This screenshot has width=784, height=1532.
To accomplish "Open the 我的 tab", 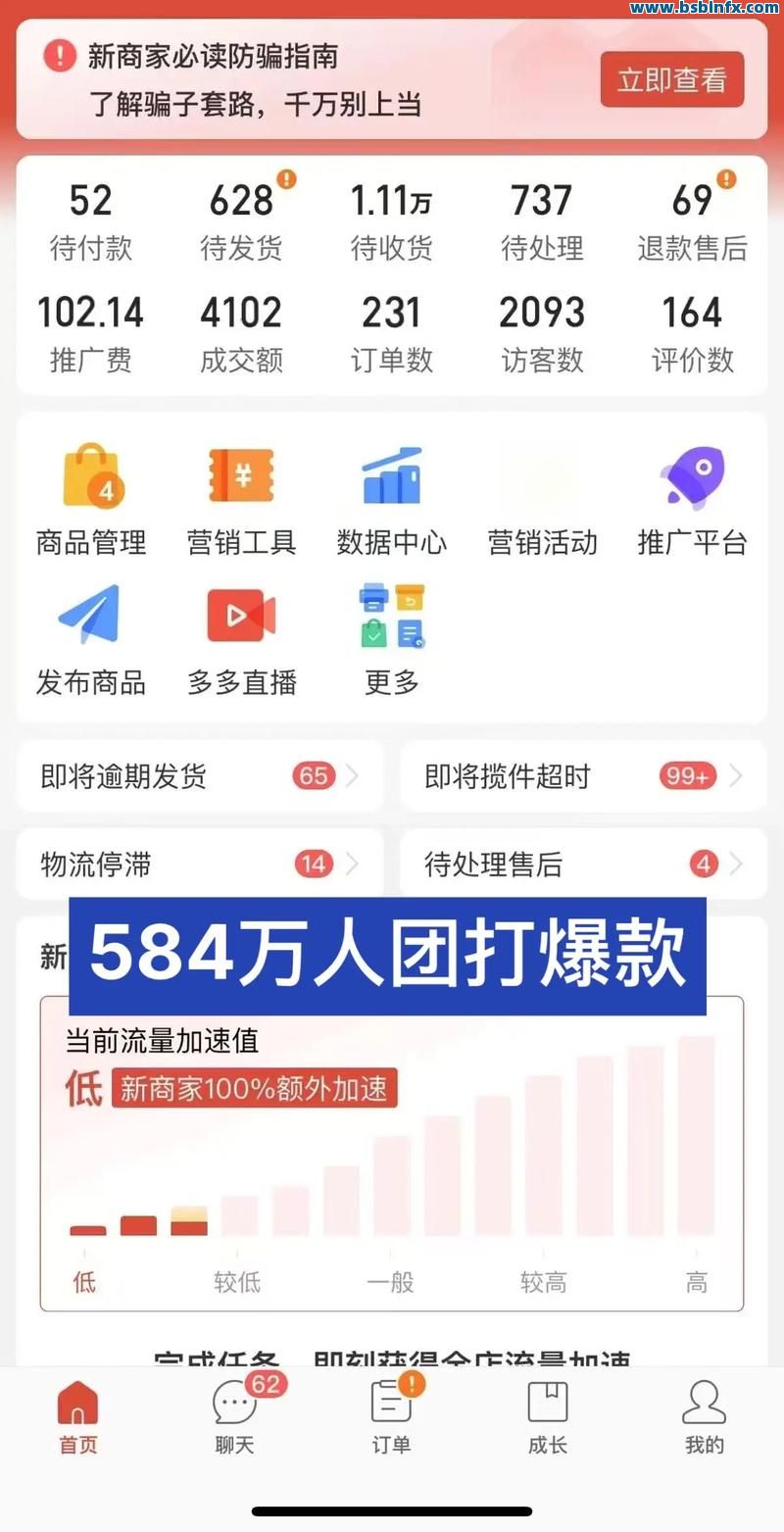I will (x=704, y=1416).
